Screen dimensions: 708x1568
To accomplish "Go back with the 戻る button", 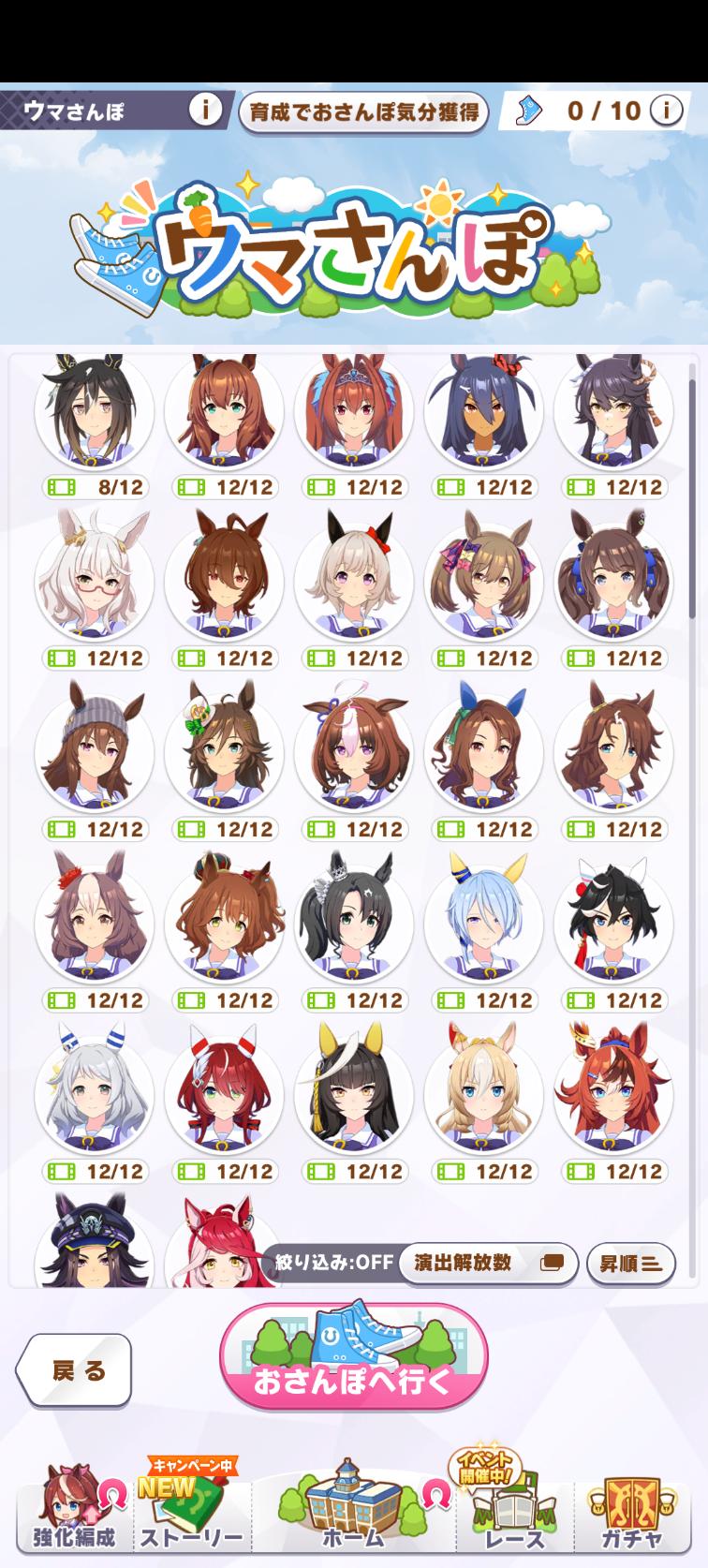I will click(x=75, y=1370).
